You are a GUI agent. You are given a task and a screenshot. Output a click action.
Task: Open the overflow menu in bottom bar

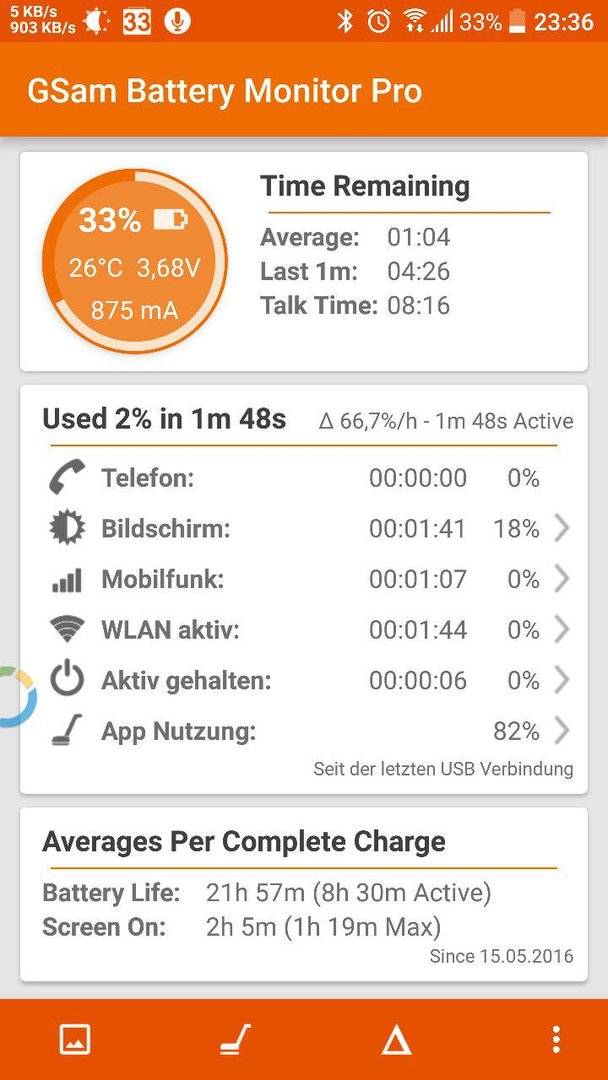pyautogui.click(x=556, y=1039)
